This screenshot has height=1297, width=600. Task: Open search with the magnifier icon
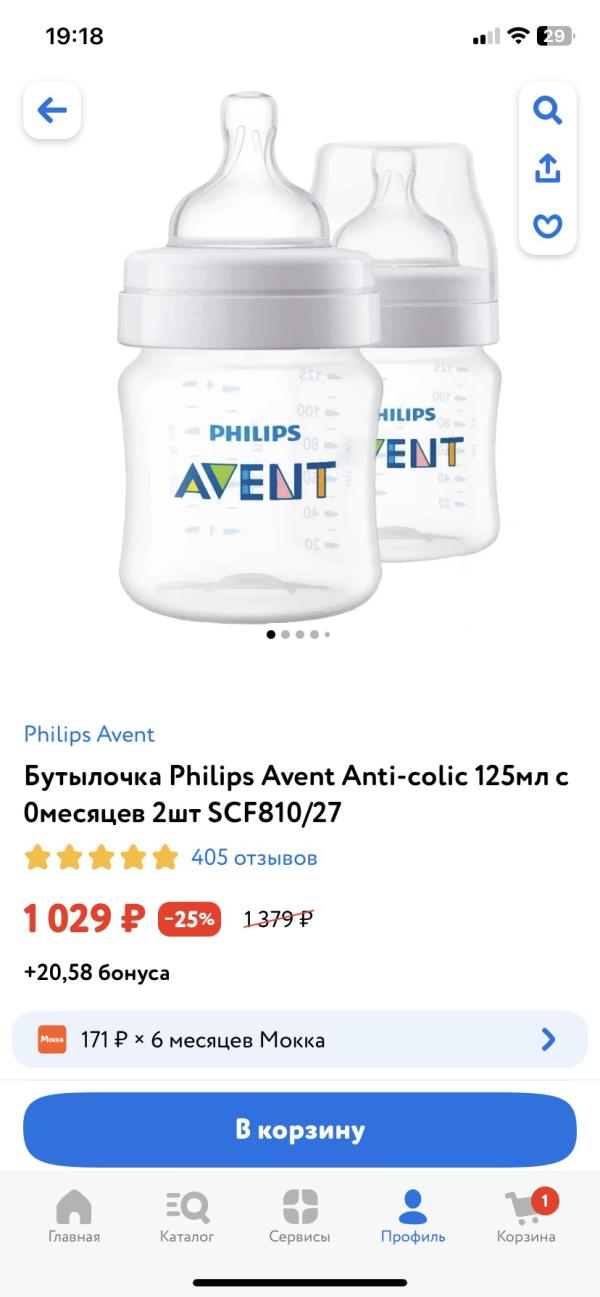coord(547,110)
